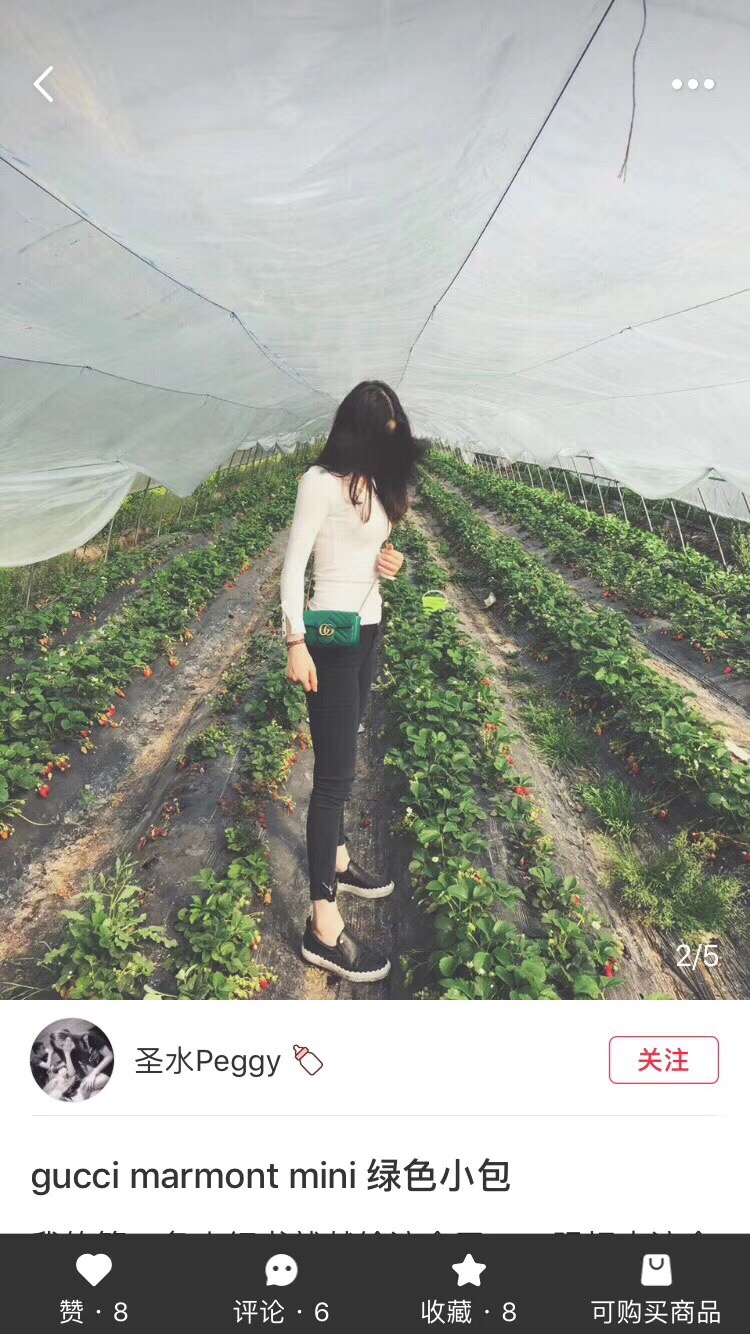The height and width of the screenshot is (1334, 750).
Task: Open the three-dot overflow menu
Action: [x=692, y=84]
